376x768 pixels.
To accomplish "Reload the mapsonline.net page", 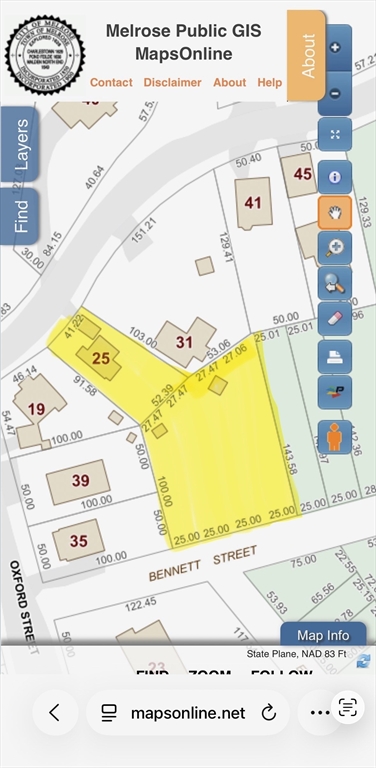I will pos(269,713).
